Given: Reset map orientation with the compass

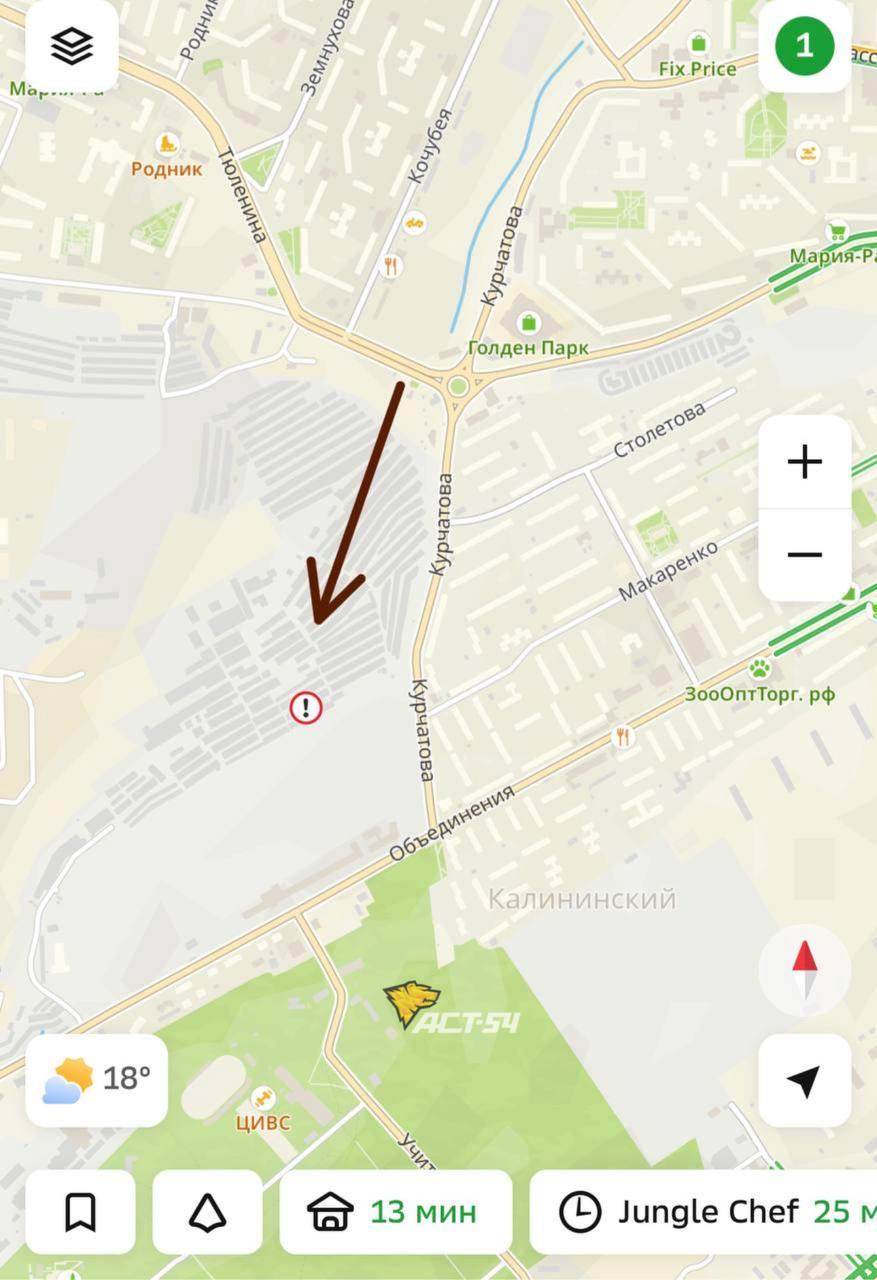Looking at the screenshot, I should [x=804, y=969].
